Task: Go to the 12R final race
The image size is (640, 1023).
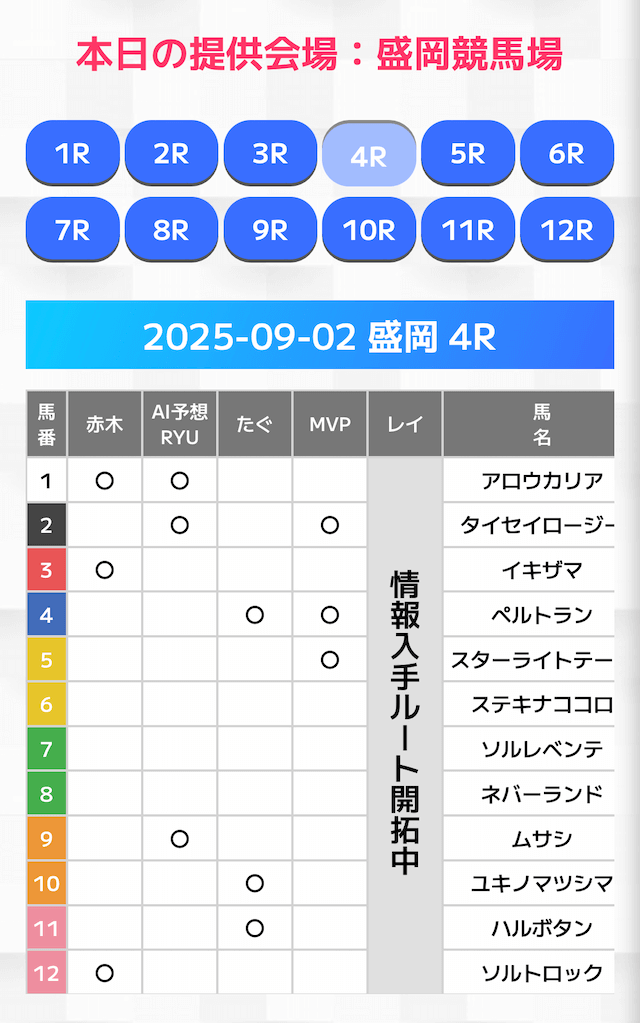Action: [x=567, y=229]
